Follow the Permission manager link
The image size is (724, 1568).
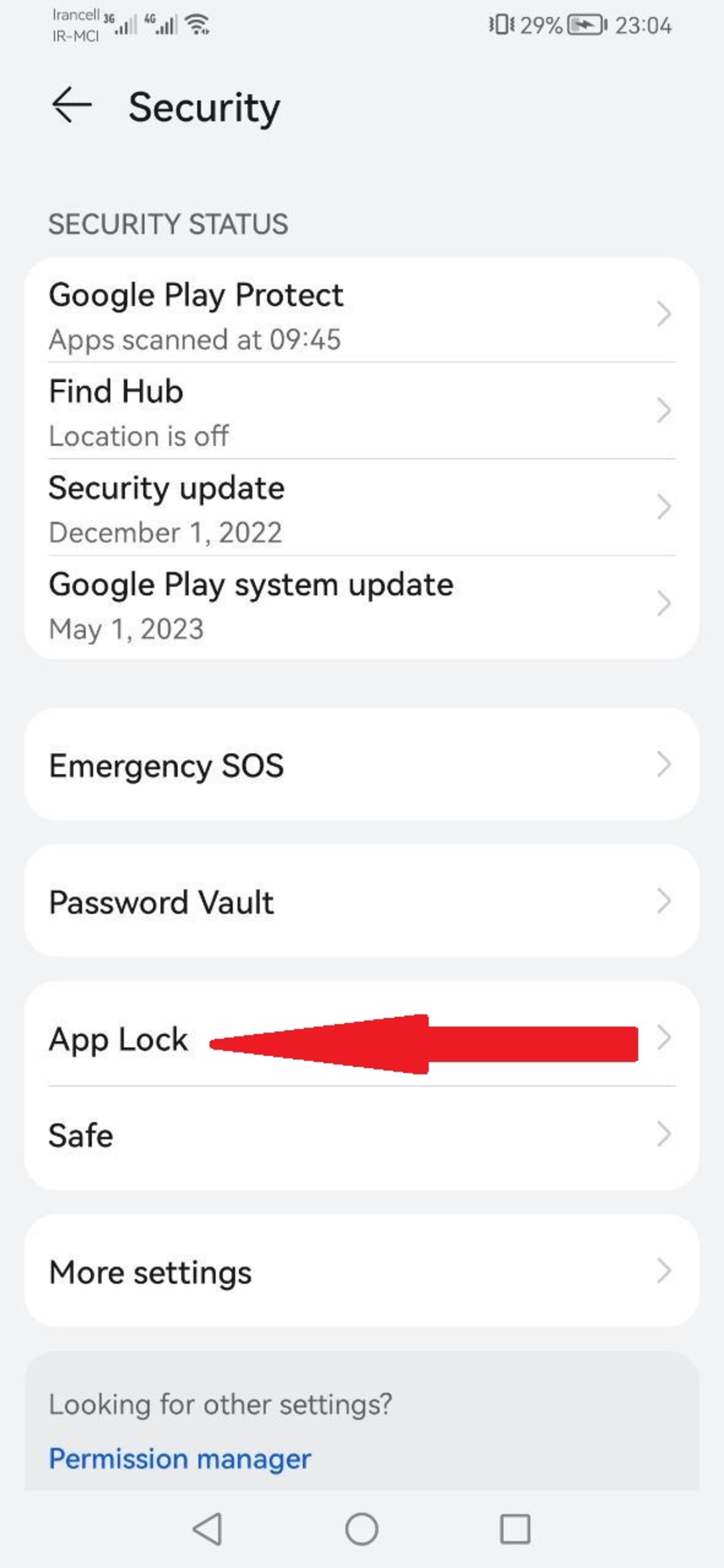(179, 1458)
